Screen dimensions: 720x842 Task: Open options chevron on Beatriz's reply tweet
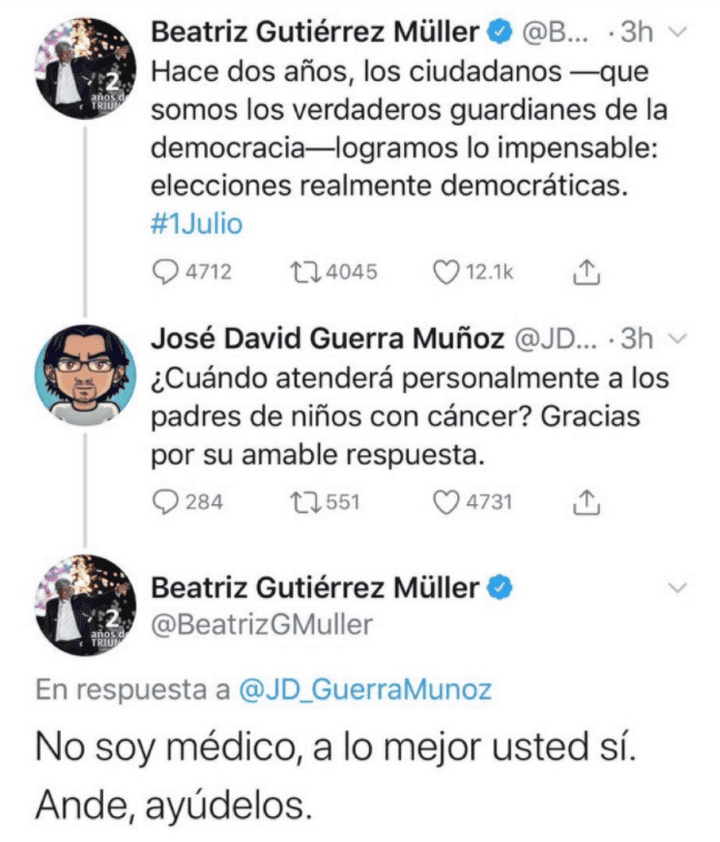click(x=678, y=587)
